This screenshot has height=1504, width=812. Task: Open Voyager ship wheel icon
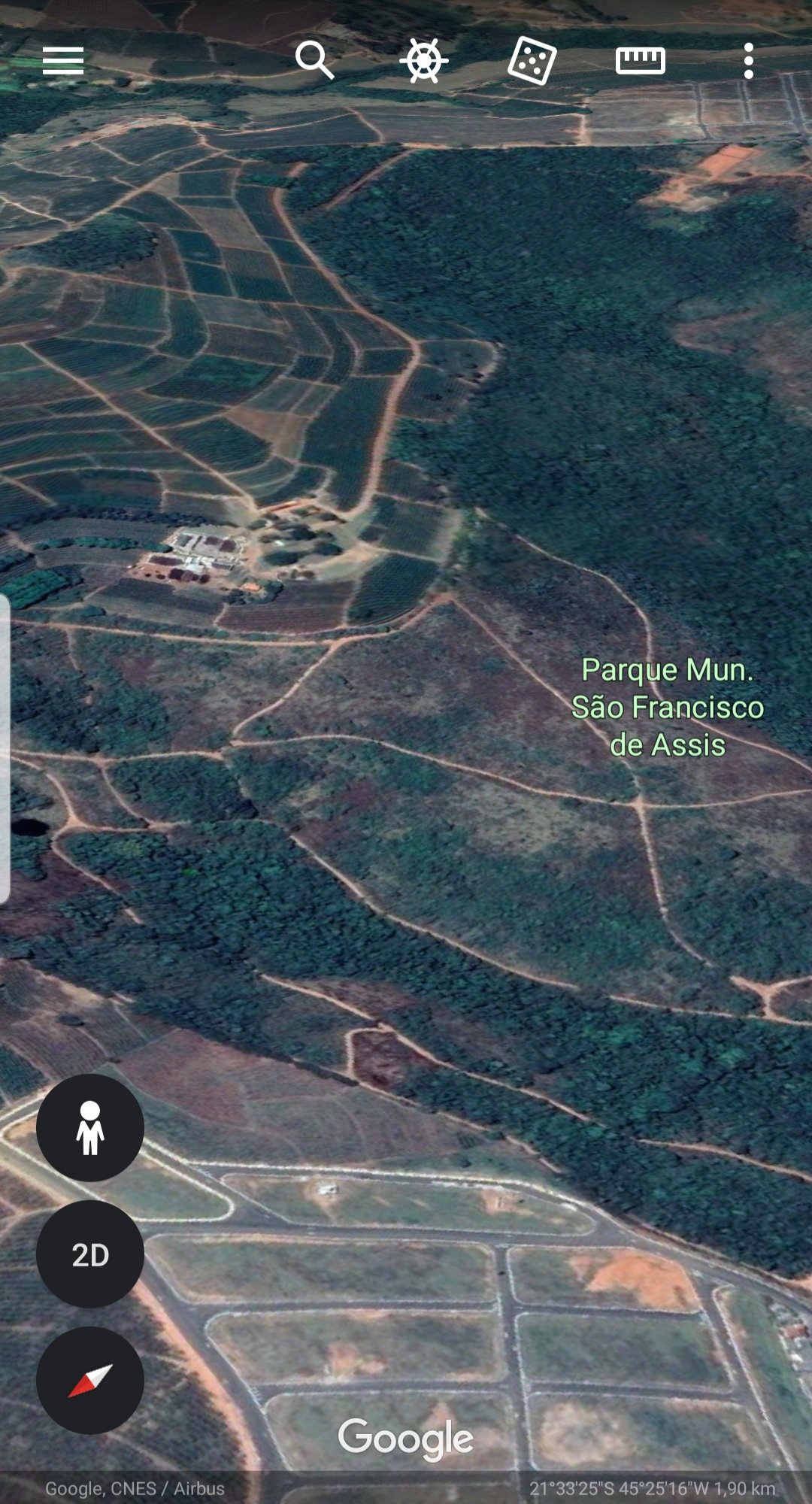424,61
